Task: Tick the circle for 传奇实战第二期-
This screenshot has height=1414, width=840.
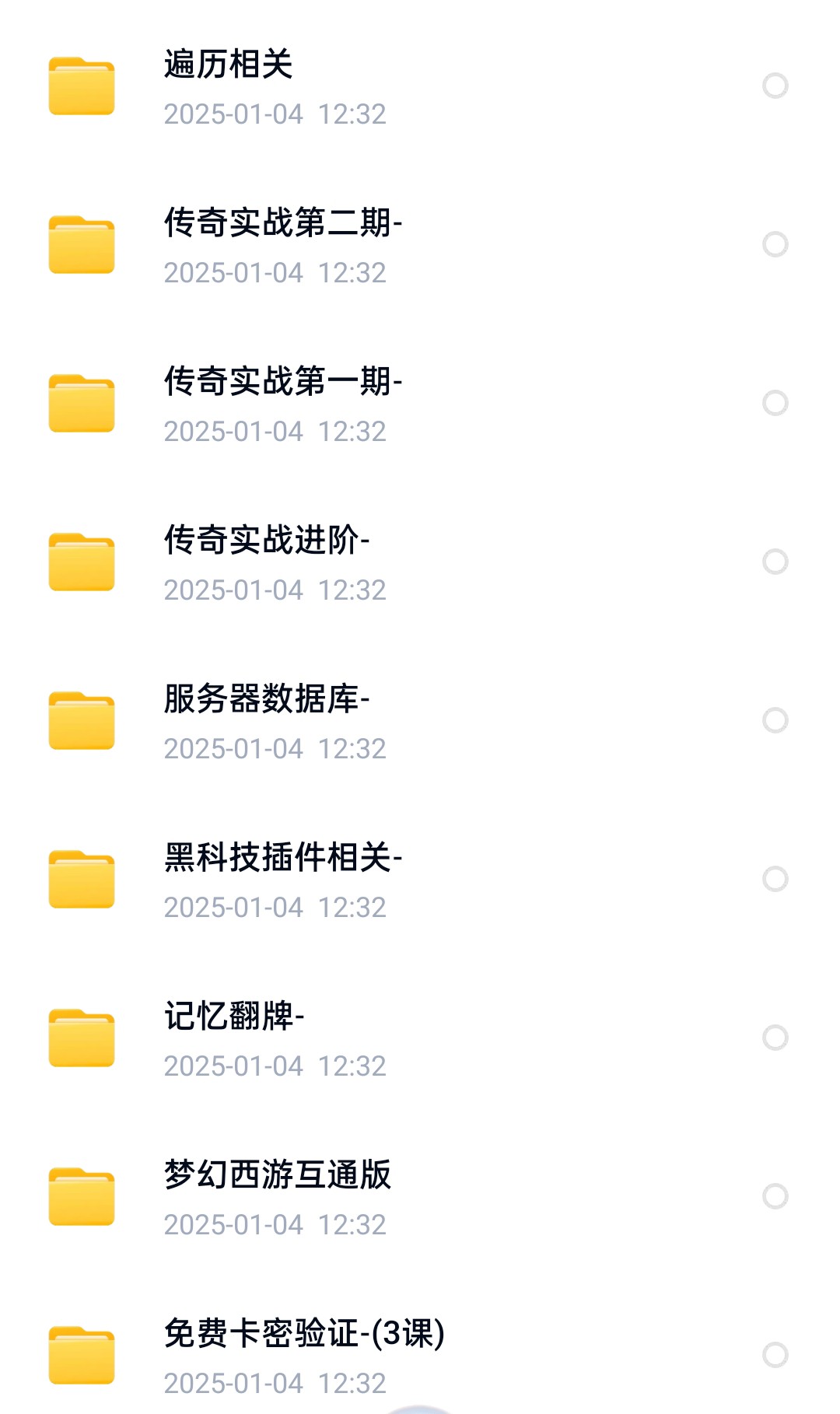Action: point(775,244)
